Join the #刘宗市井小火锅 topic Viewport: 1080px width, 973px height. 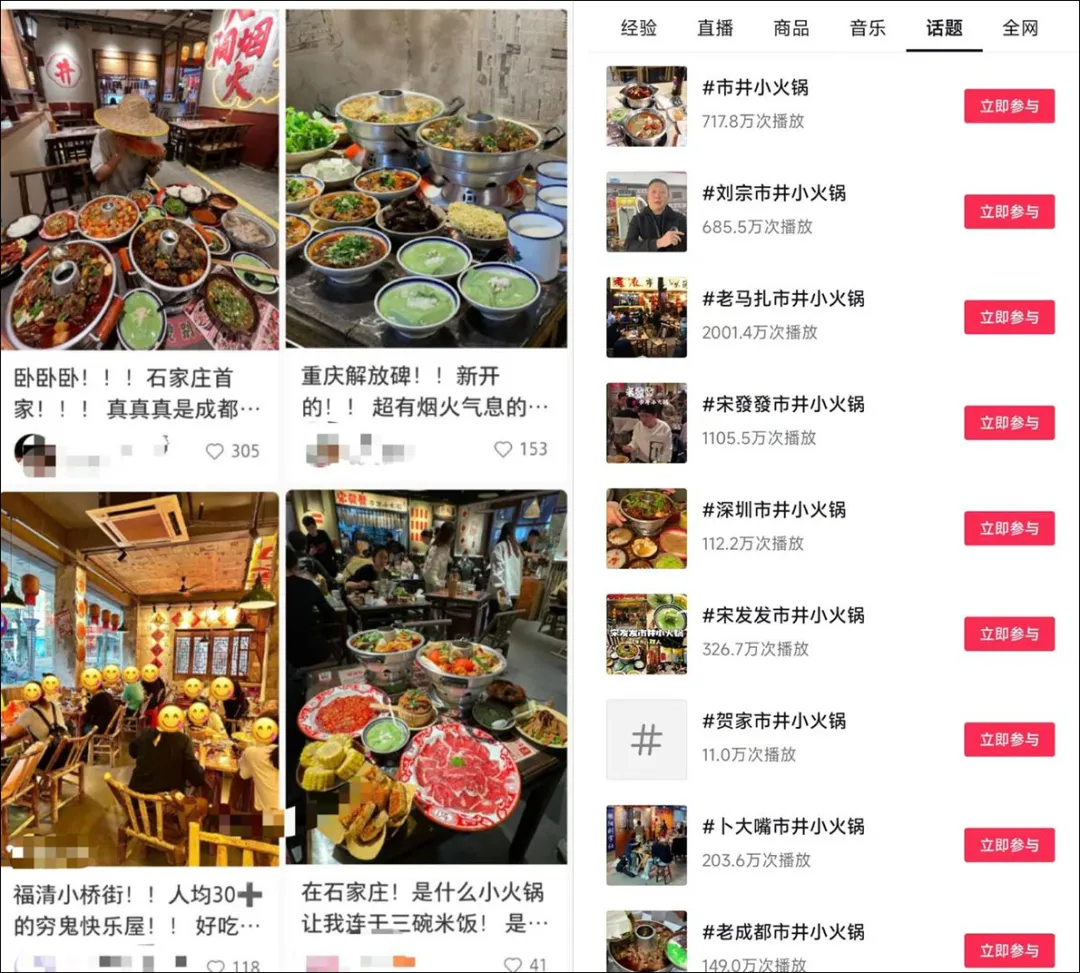click(x=1009, y=211)
